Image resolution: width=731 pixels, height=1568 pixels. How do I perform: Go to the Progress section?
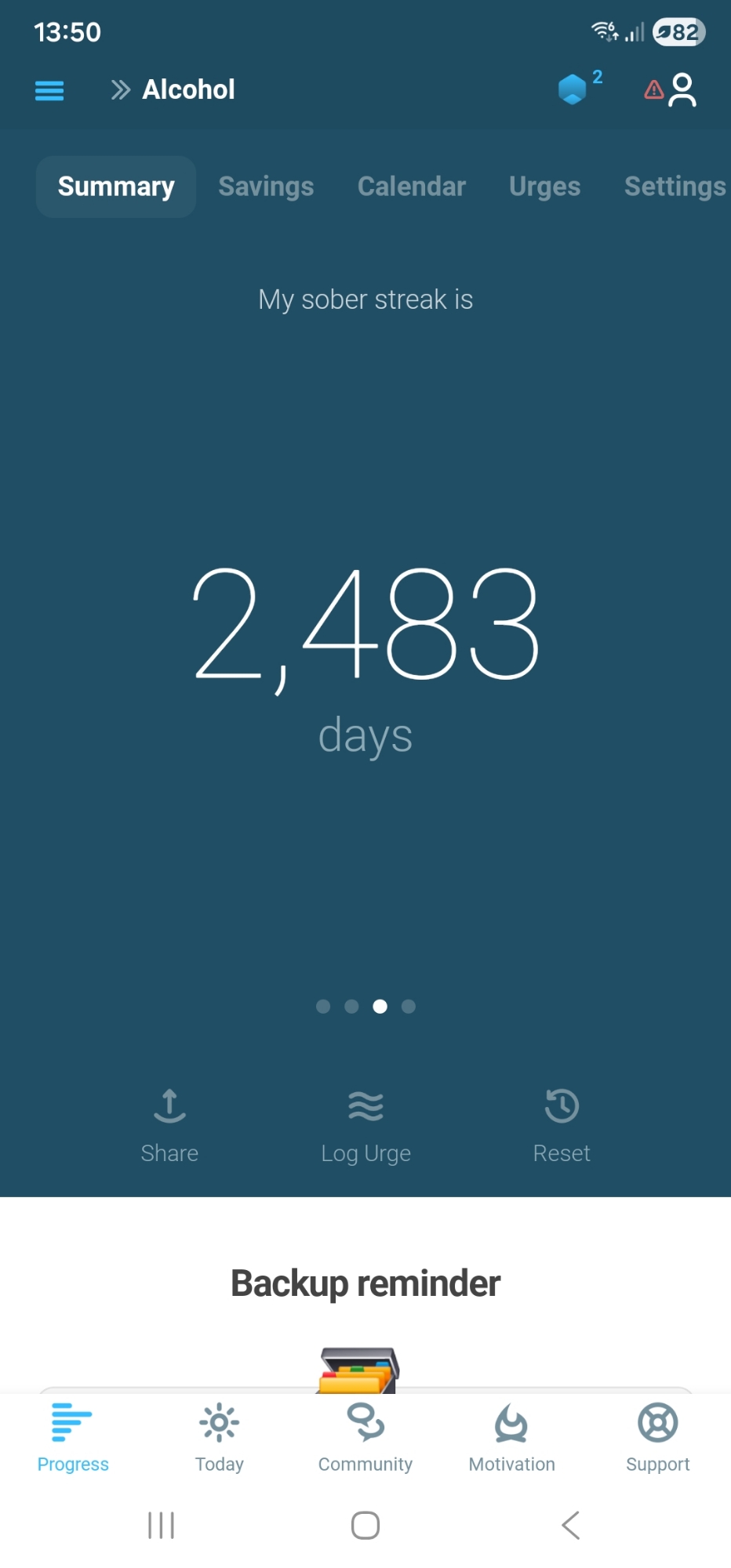click(73, 1438)
